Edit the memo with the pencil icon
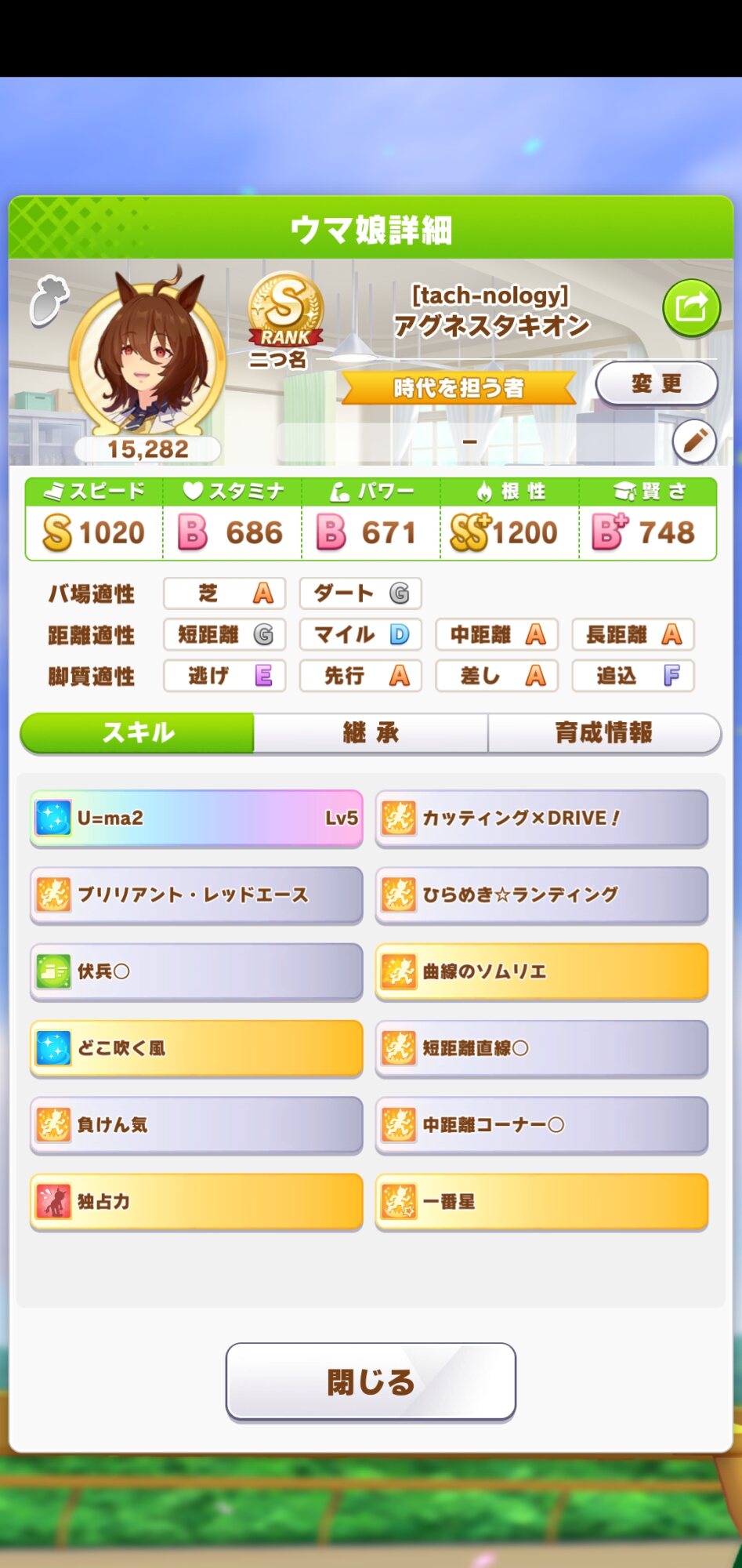Screen dimensions: 742x1568 coord(694,442)
